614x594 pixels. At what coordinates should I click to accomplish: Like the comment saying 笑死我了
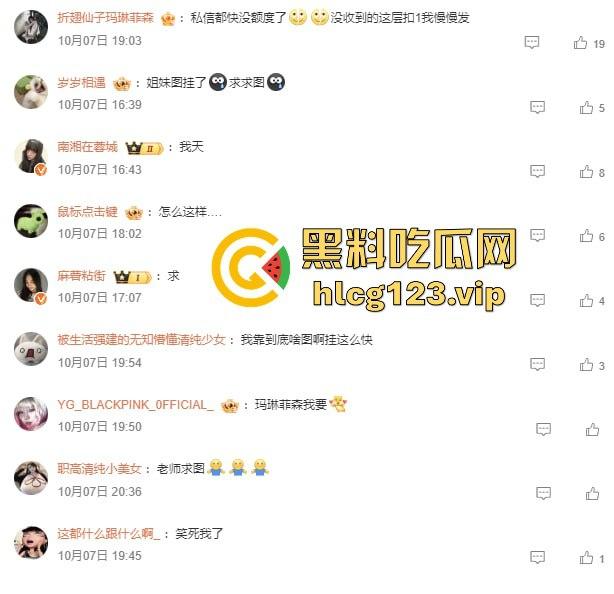(x=586, y=558)
